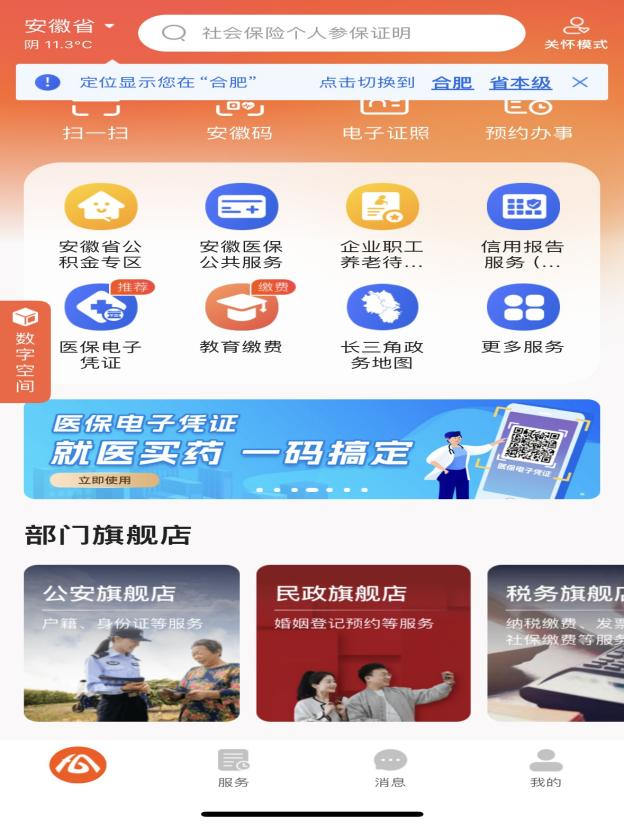This screenshot has height=825, width=624.
Task: Enable 关怀模式 care mode
Action: [575, 34]
